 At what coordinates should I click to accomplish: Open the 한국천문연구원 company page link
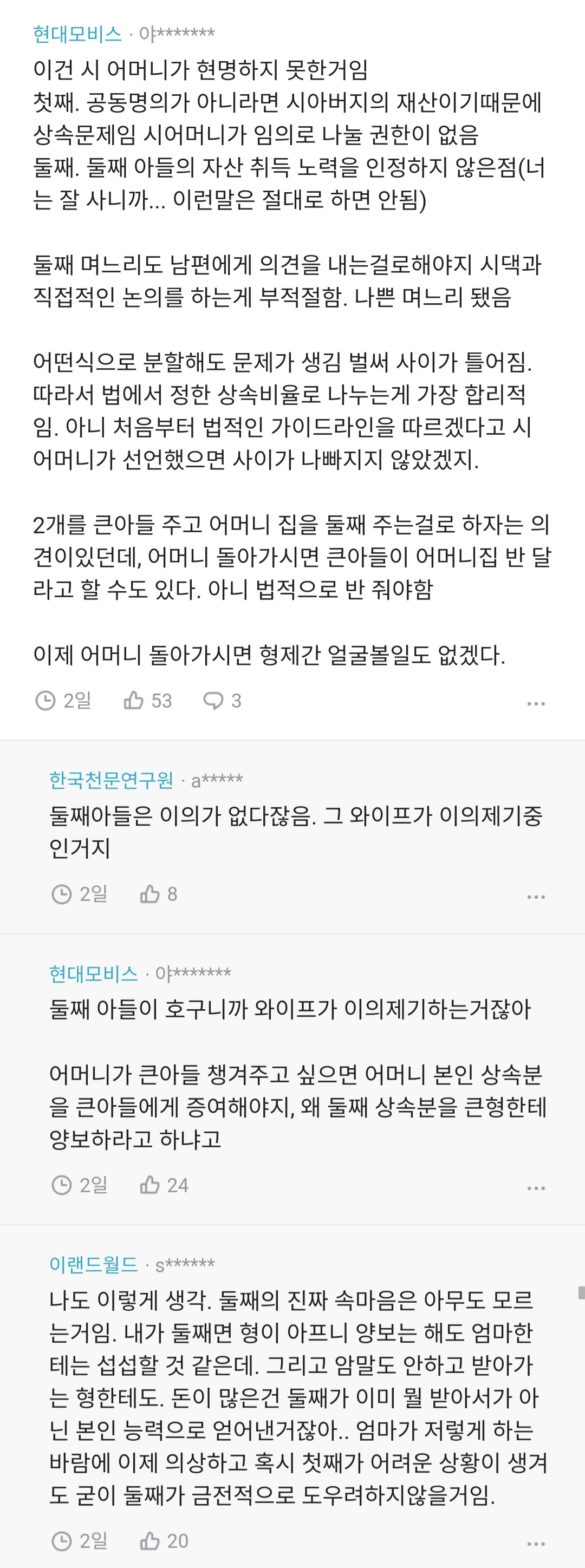[x=112, y=780]
